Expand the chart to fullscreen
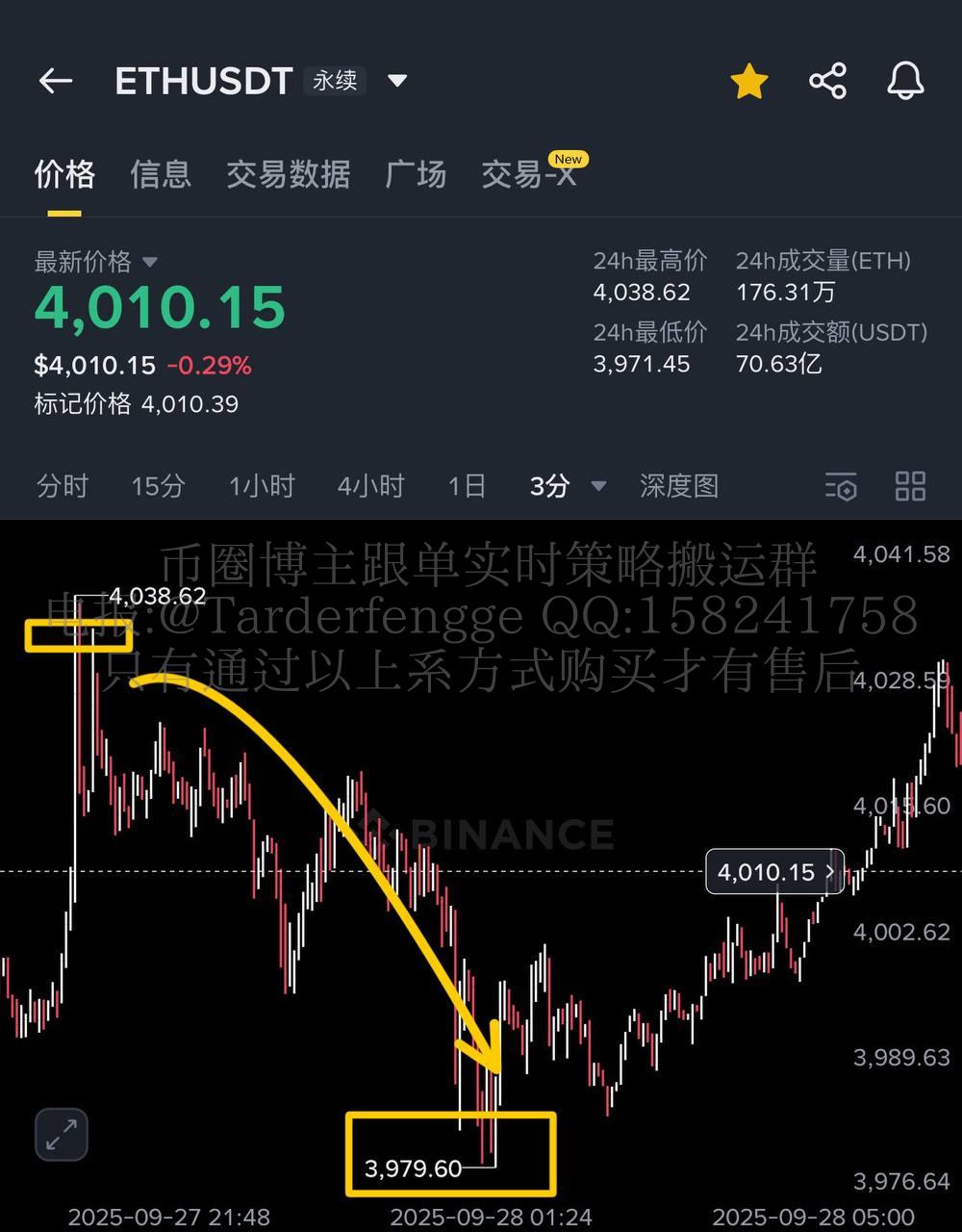Image resolution: width=962 pixels, height=1232 pixels. point(62,1134)
